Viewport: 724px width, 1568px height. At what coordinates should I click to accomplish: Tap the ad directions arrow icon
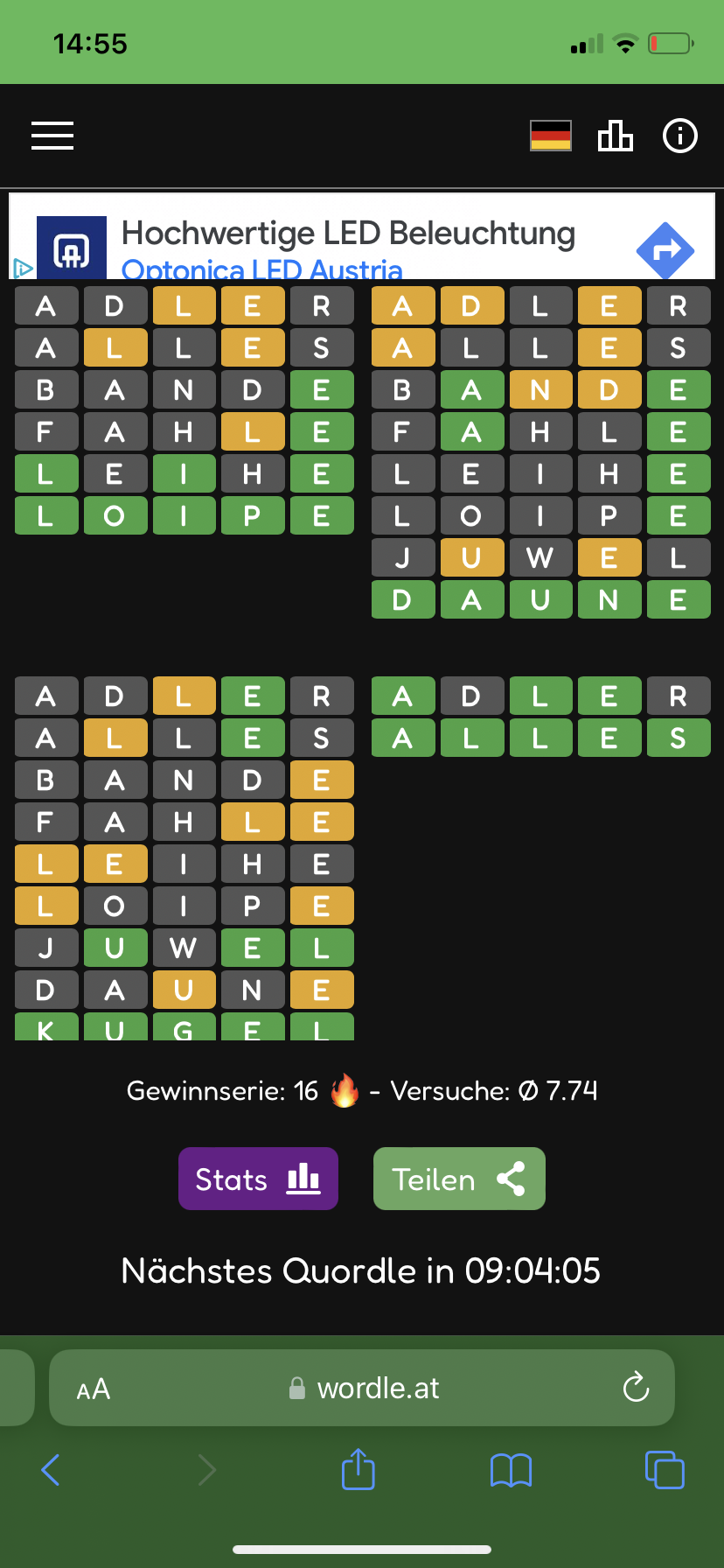coord(665,250)
